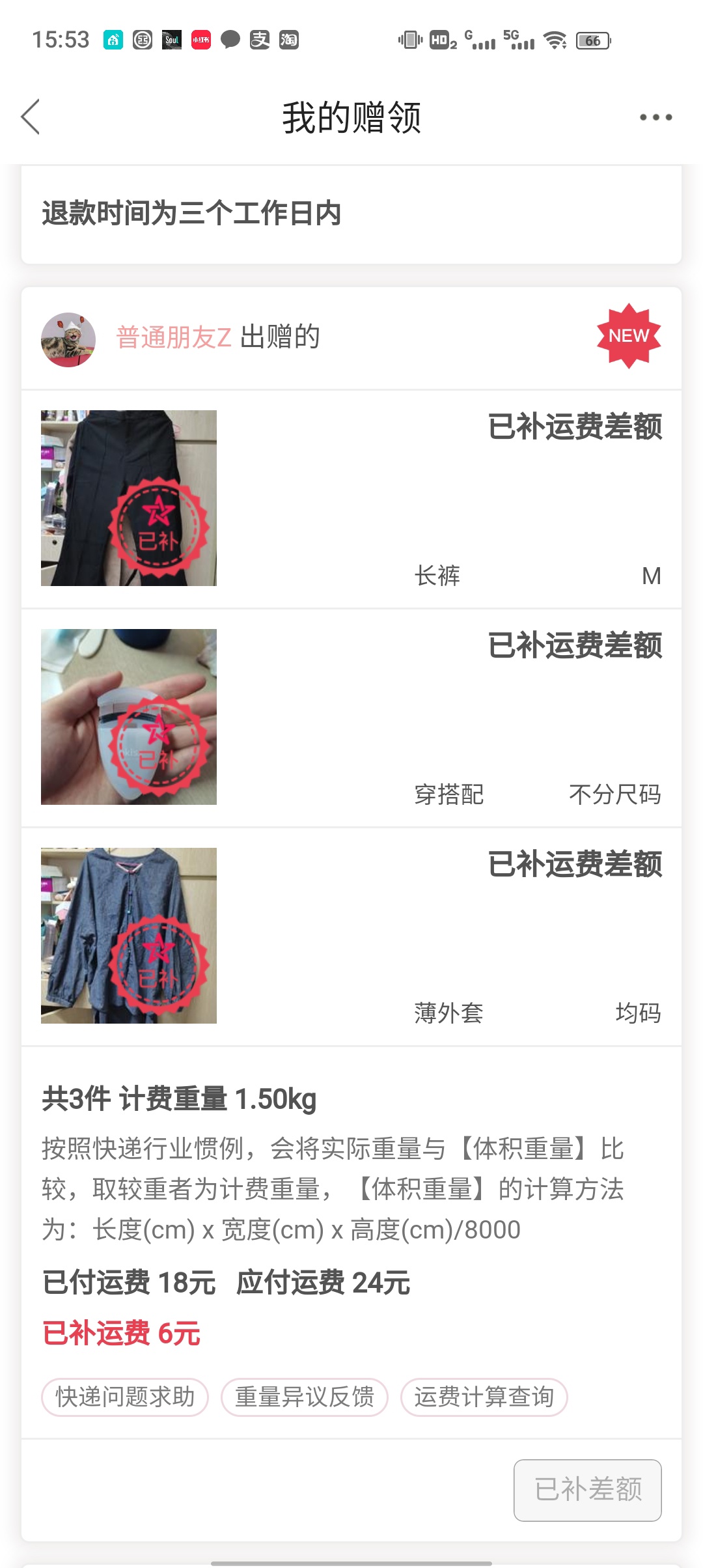Open the 薄外套 item photo
Viewport: 703px width, 1568px height.
[129, 936]
